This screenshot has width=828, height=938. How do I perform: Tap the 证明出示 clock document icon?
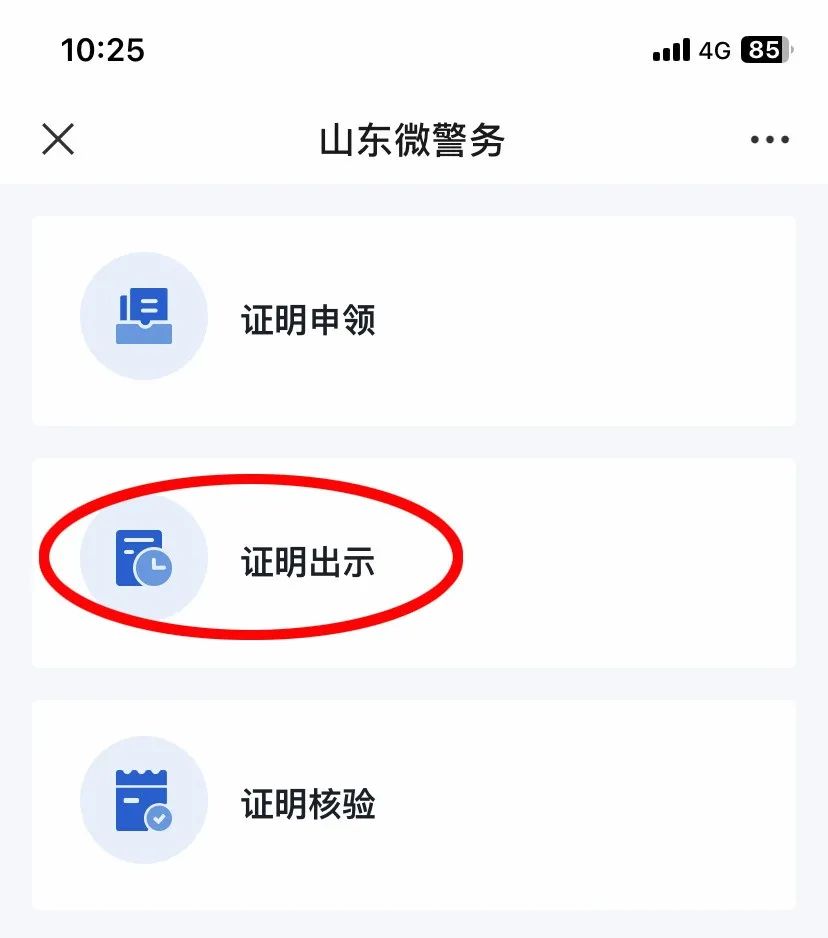[x=144, y=558]
